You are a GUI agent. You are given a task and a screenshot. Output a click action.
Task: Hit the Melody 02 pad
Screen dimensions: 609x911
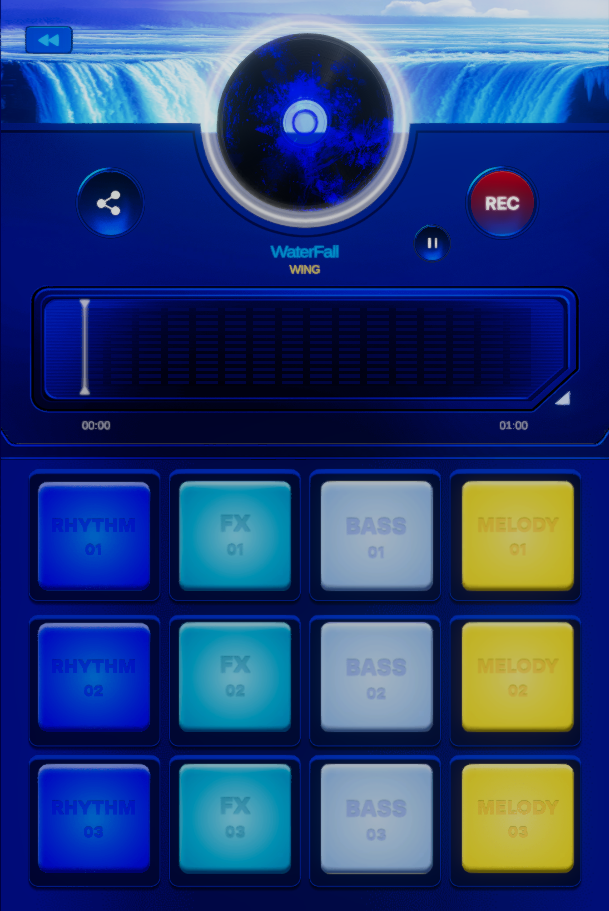517,677
